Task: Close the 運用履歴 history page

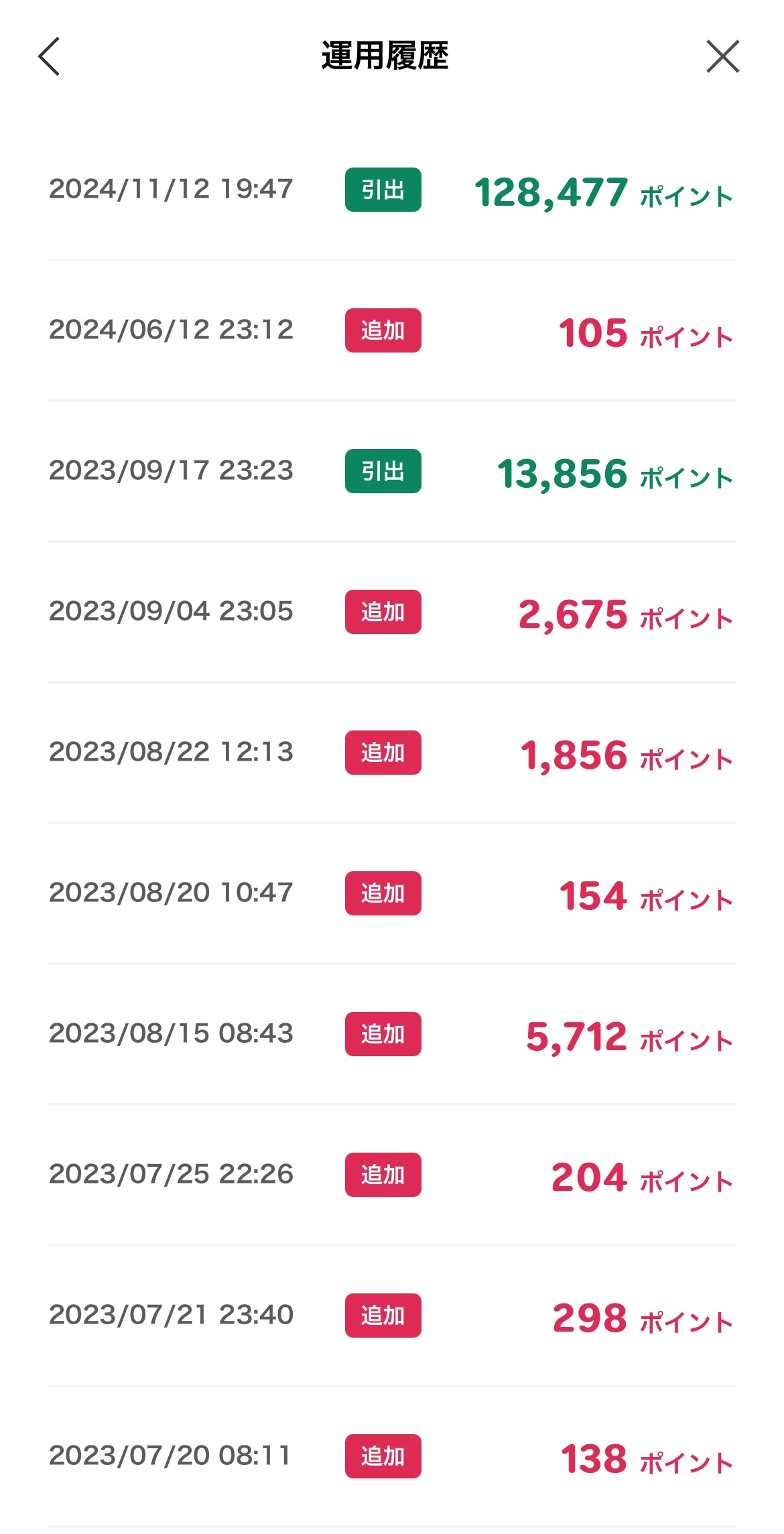Action: coord(722,56)
